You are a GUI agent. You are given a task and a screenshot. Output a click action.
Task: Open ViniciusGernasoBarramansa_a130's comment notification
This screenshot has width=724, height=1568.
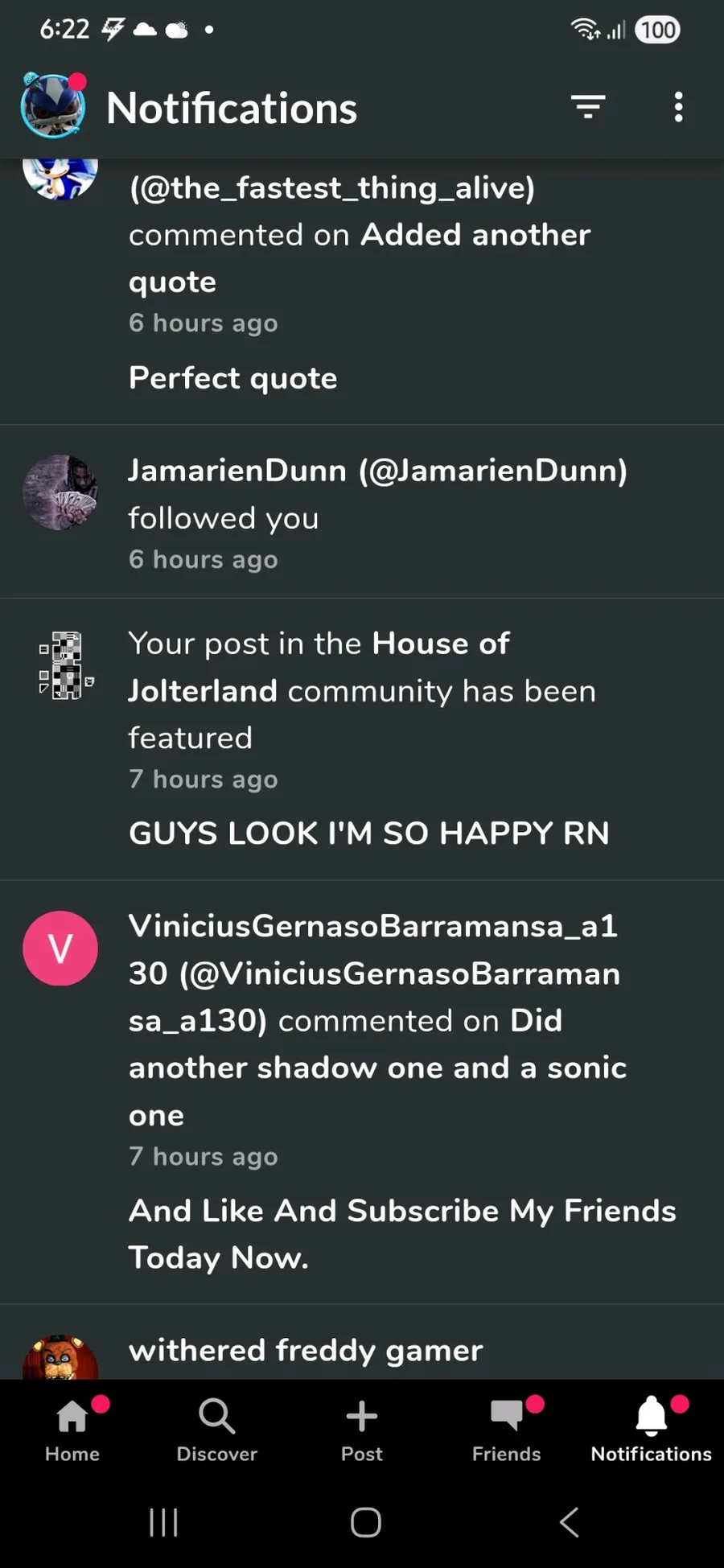coord(362,1093)
